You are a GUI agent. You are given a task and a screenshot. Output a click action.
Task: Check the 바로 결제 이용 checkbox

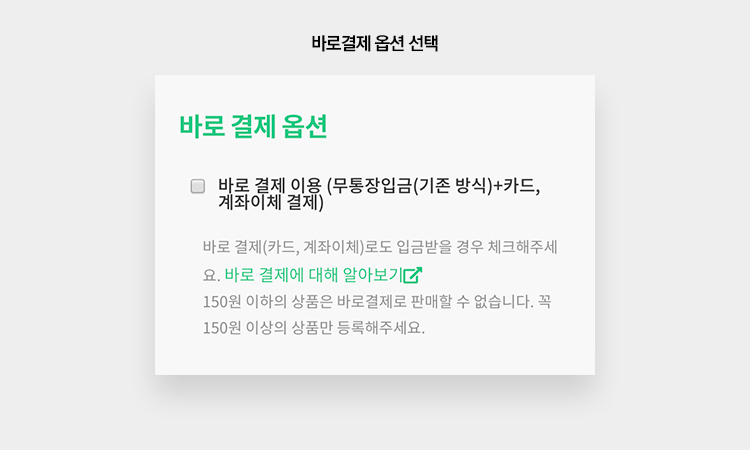pos(198,186)
